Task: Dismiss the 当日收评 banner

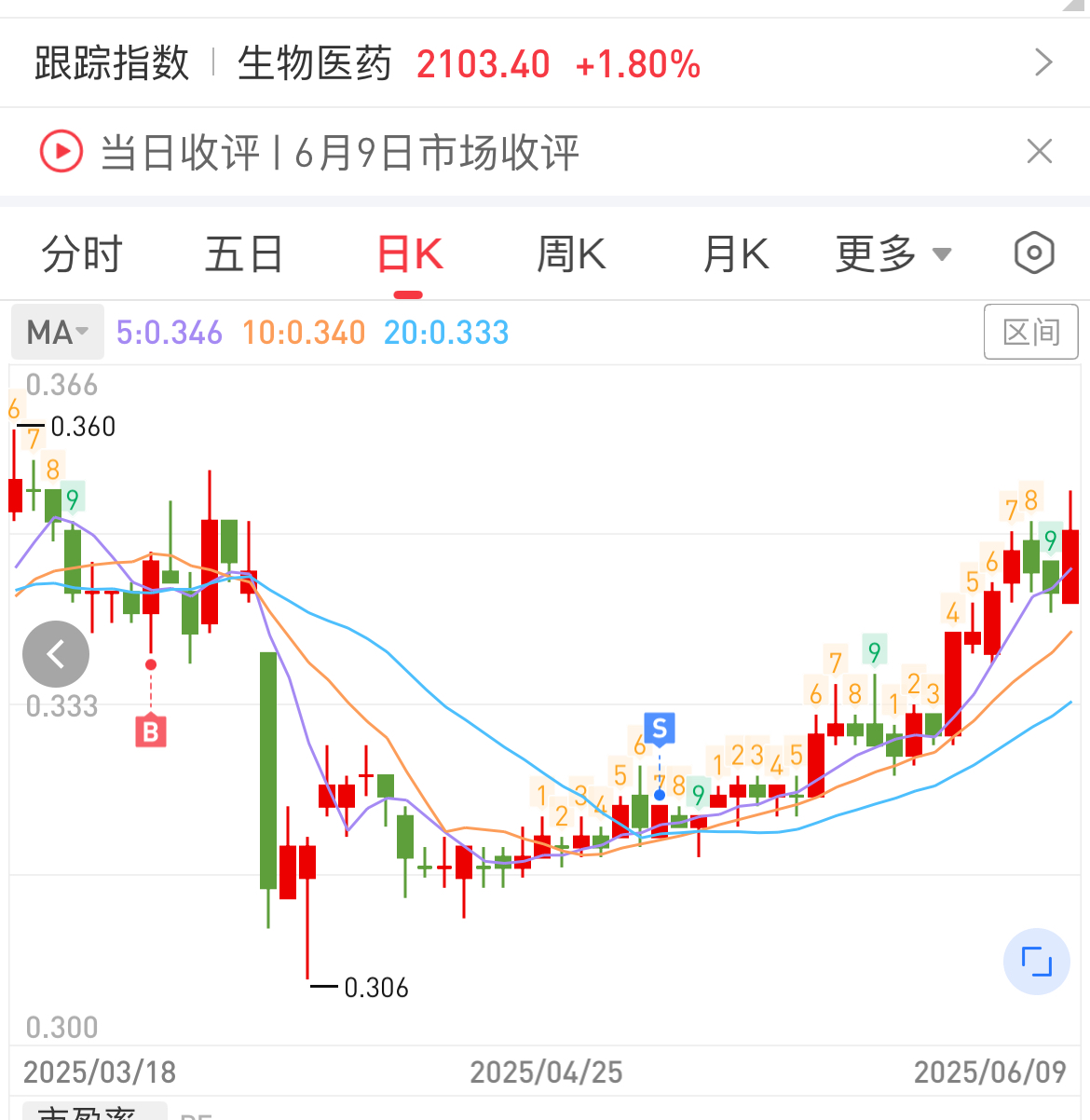Action: point(1039,152)
